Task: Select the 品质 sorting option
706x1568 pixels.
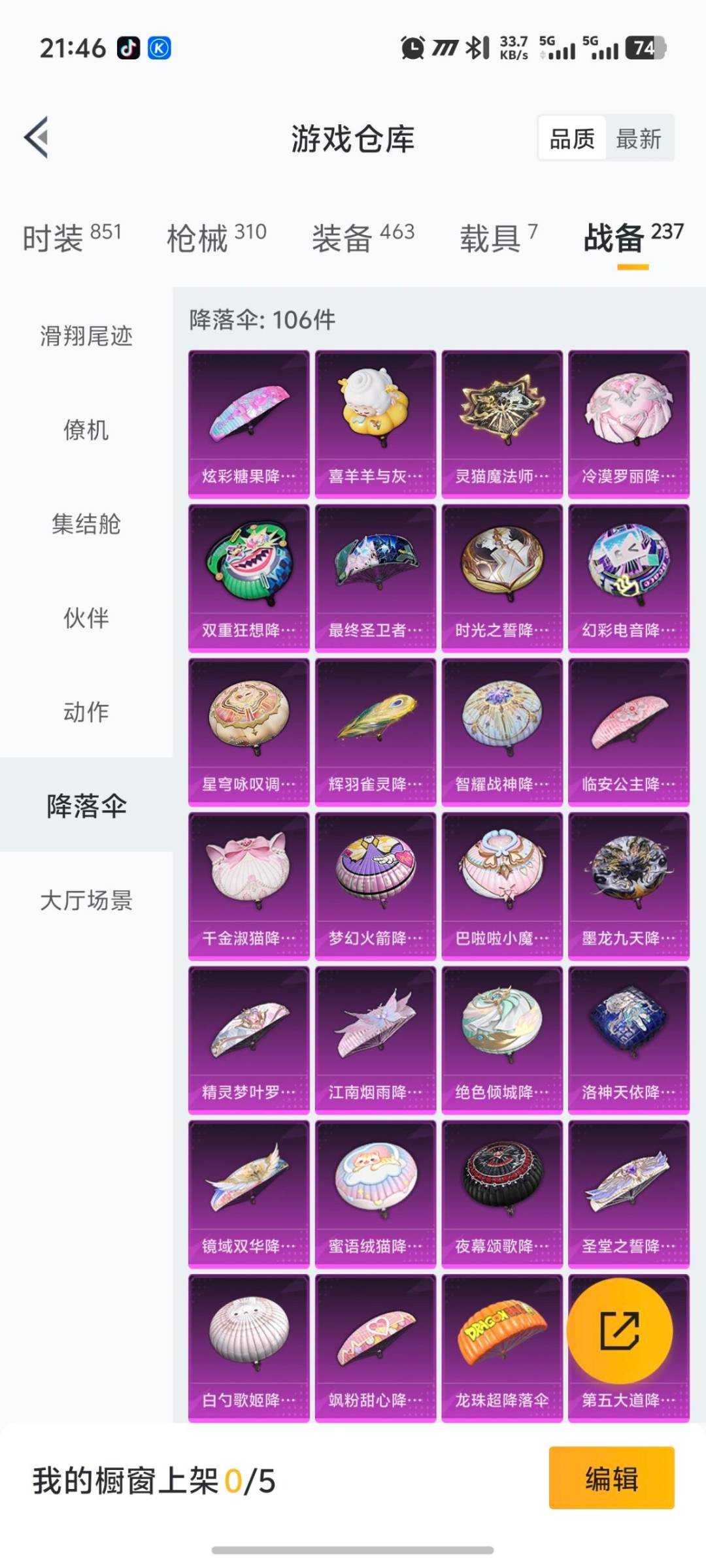Action: click(x=572, y=139)
